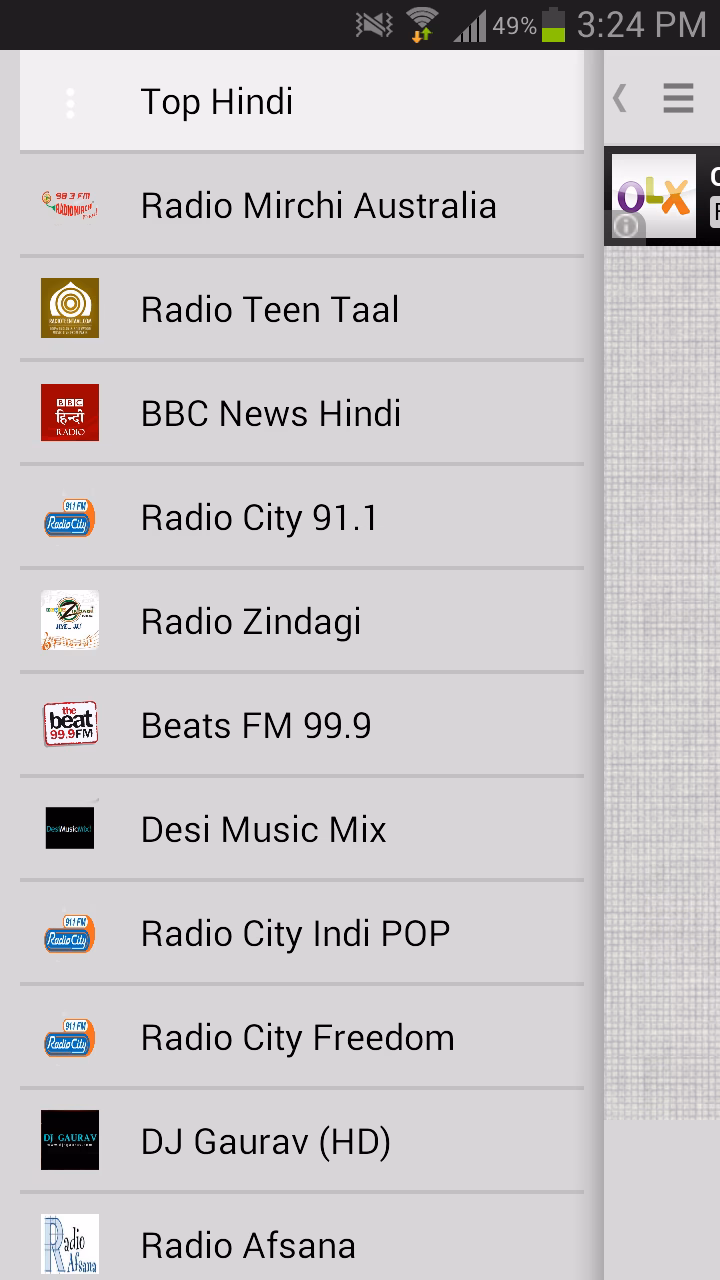Select the Top Hindi category header
Viewport: 720px width, 1280px height.
click(300, 100)
